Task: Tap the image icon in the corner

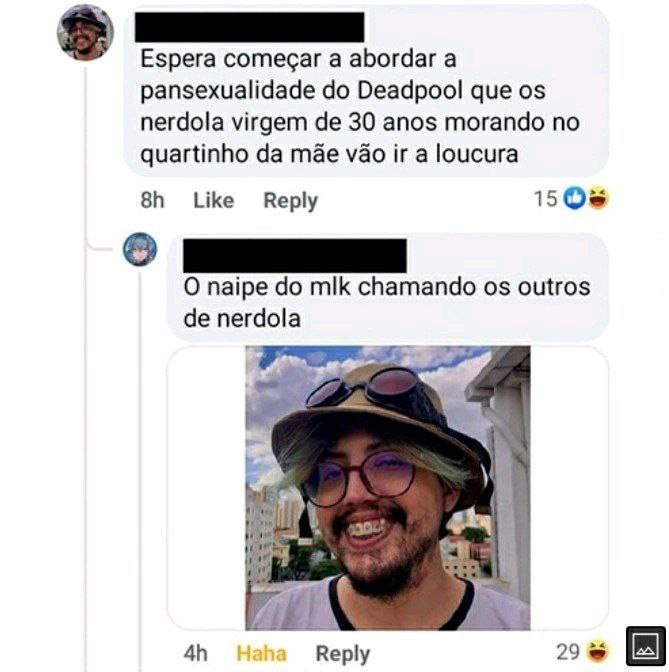Action: 646,646
